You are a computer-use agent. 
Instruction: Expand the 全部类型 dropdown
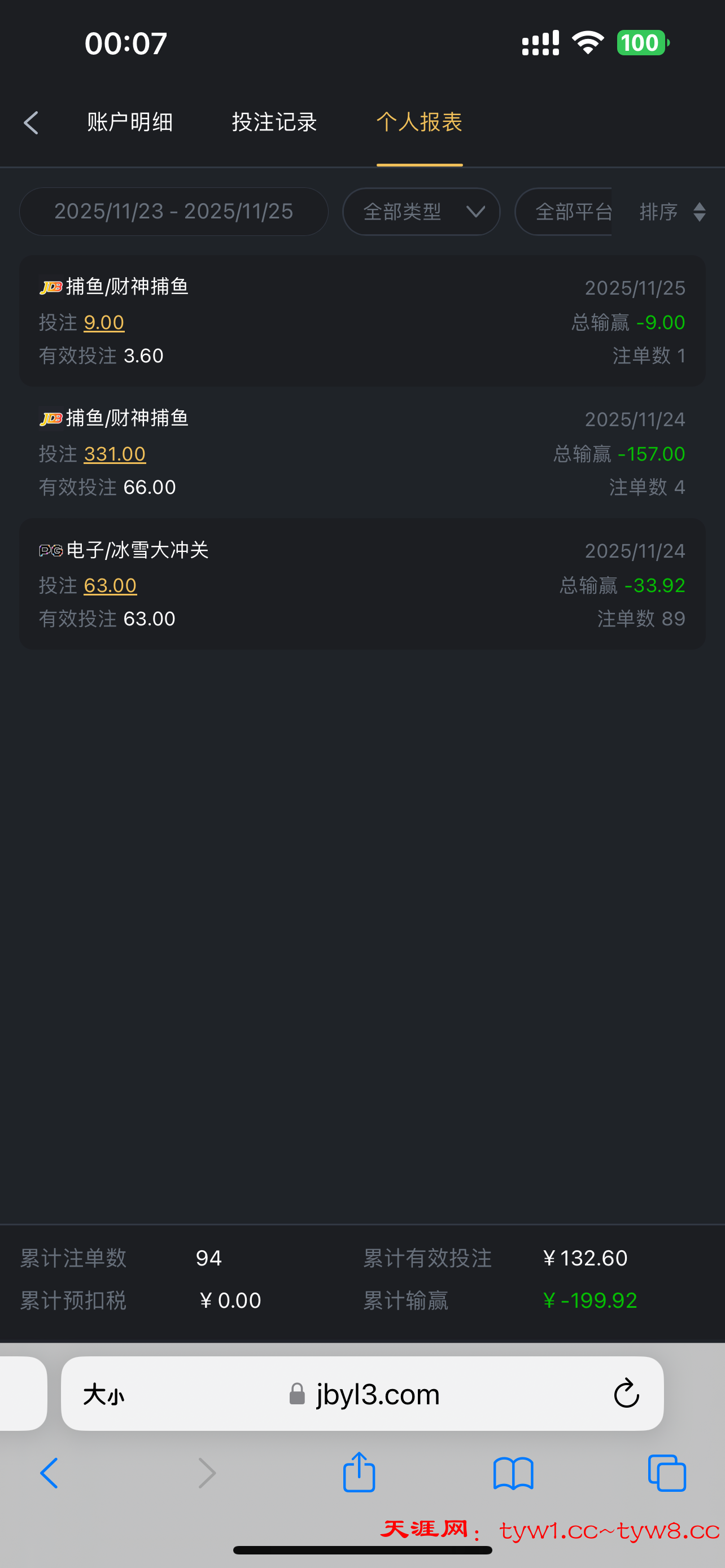(x=421, y=212)
